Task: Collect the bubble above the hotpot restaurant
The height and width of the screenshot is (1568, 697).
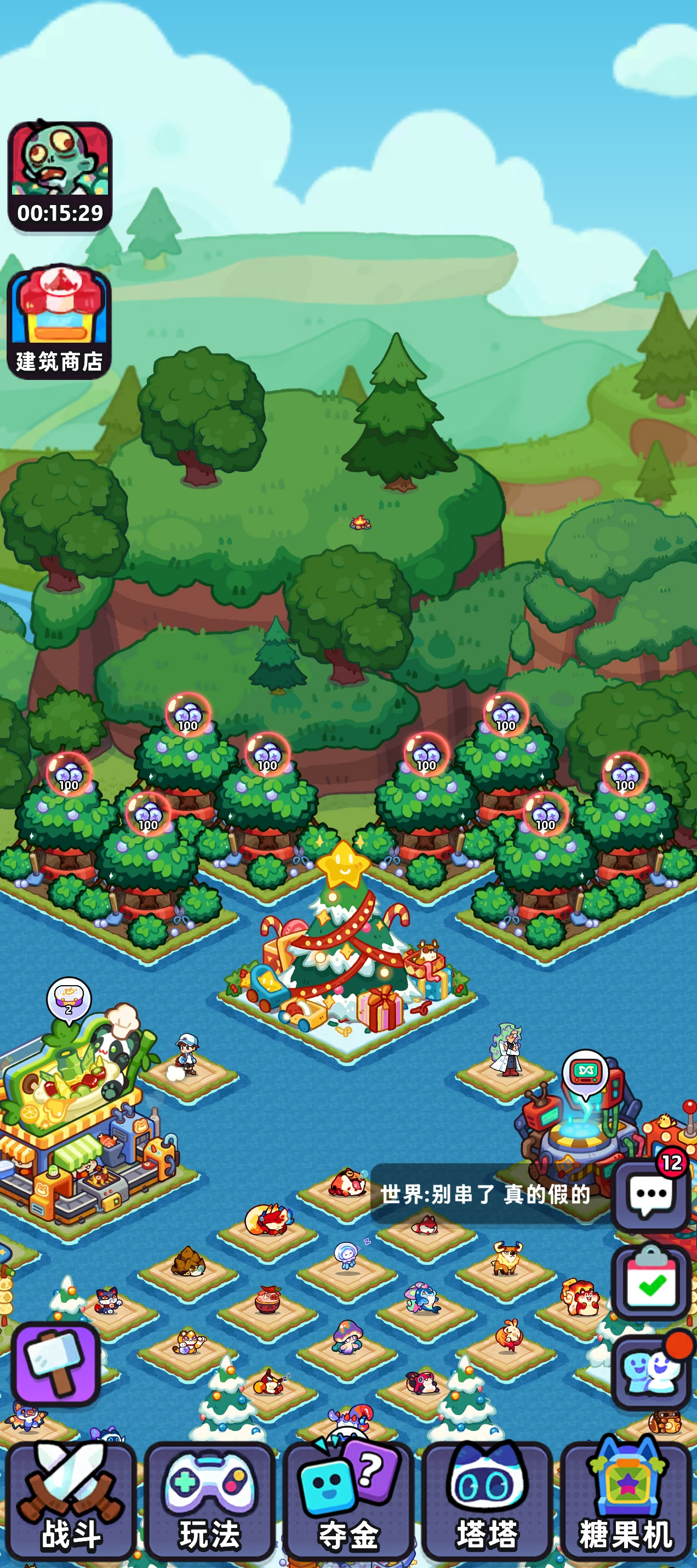Action: (68, 999)
